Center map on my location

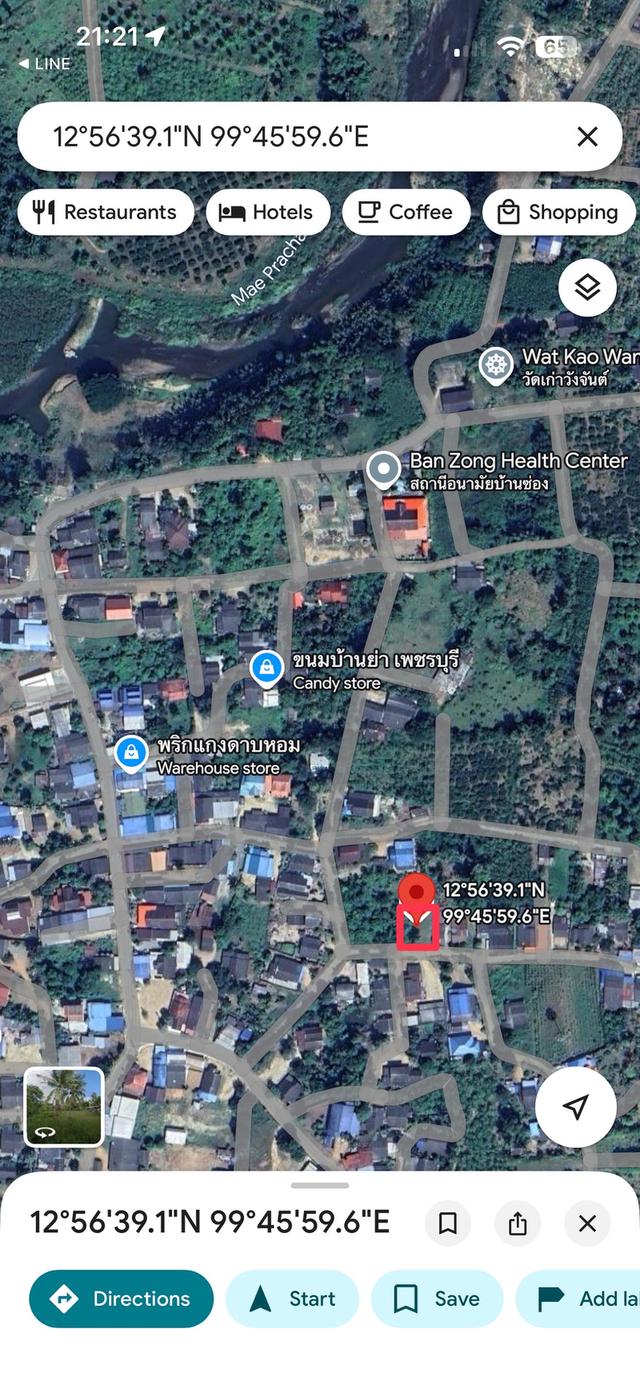(575, 1106)
